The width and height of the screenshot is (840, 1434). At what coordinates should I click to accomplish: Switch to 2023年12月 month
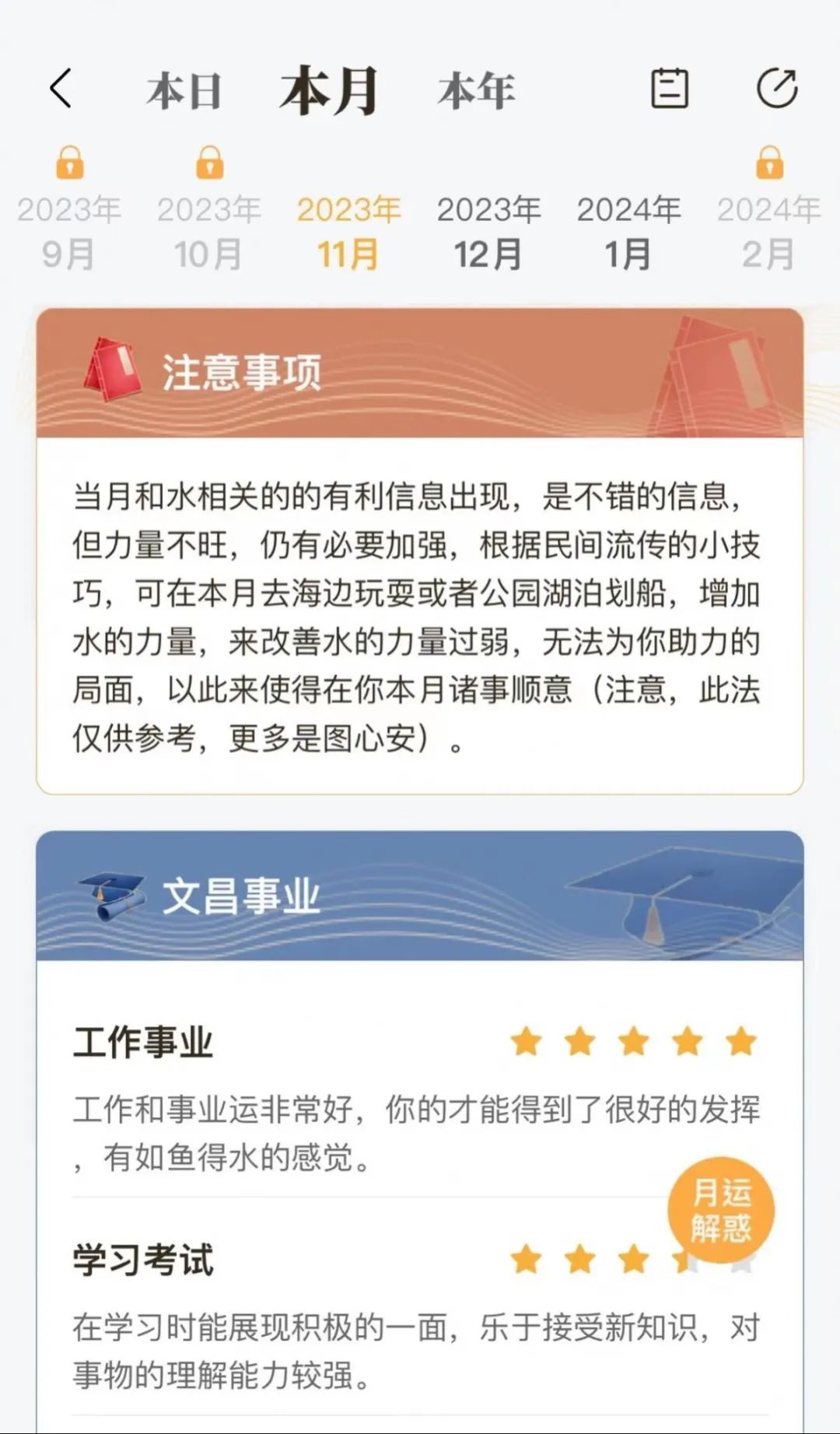click(488, 232)
